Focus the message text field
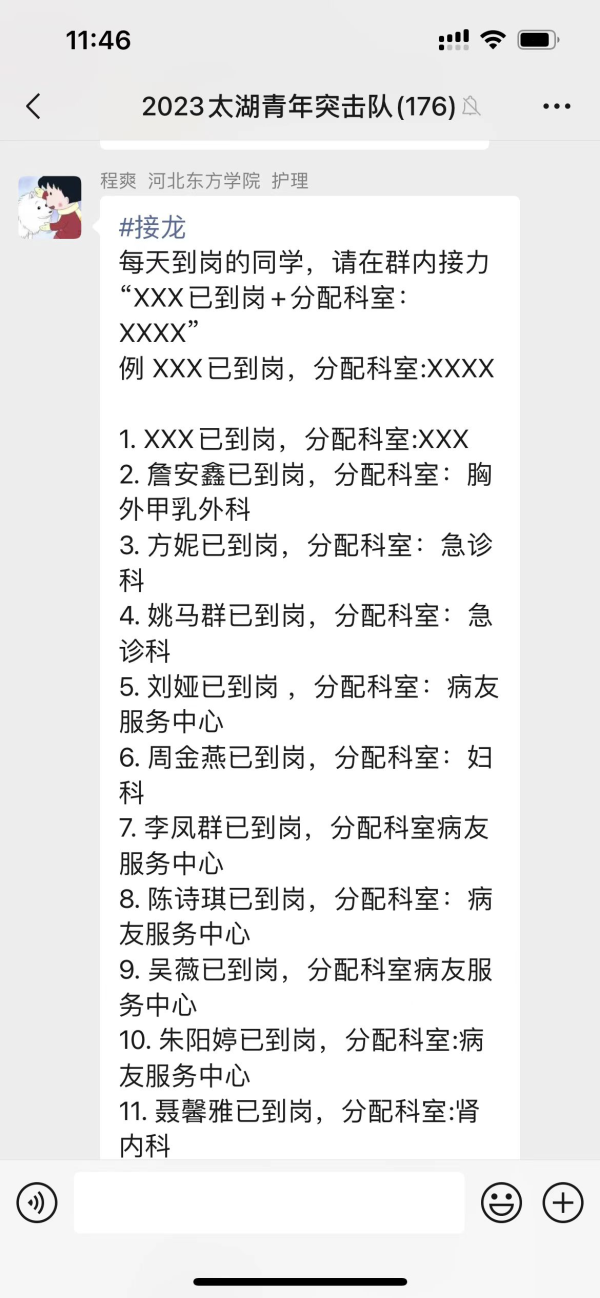The width and height of the screenshot is (600, 1298). pos(269,1202)
